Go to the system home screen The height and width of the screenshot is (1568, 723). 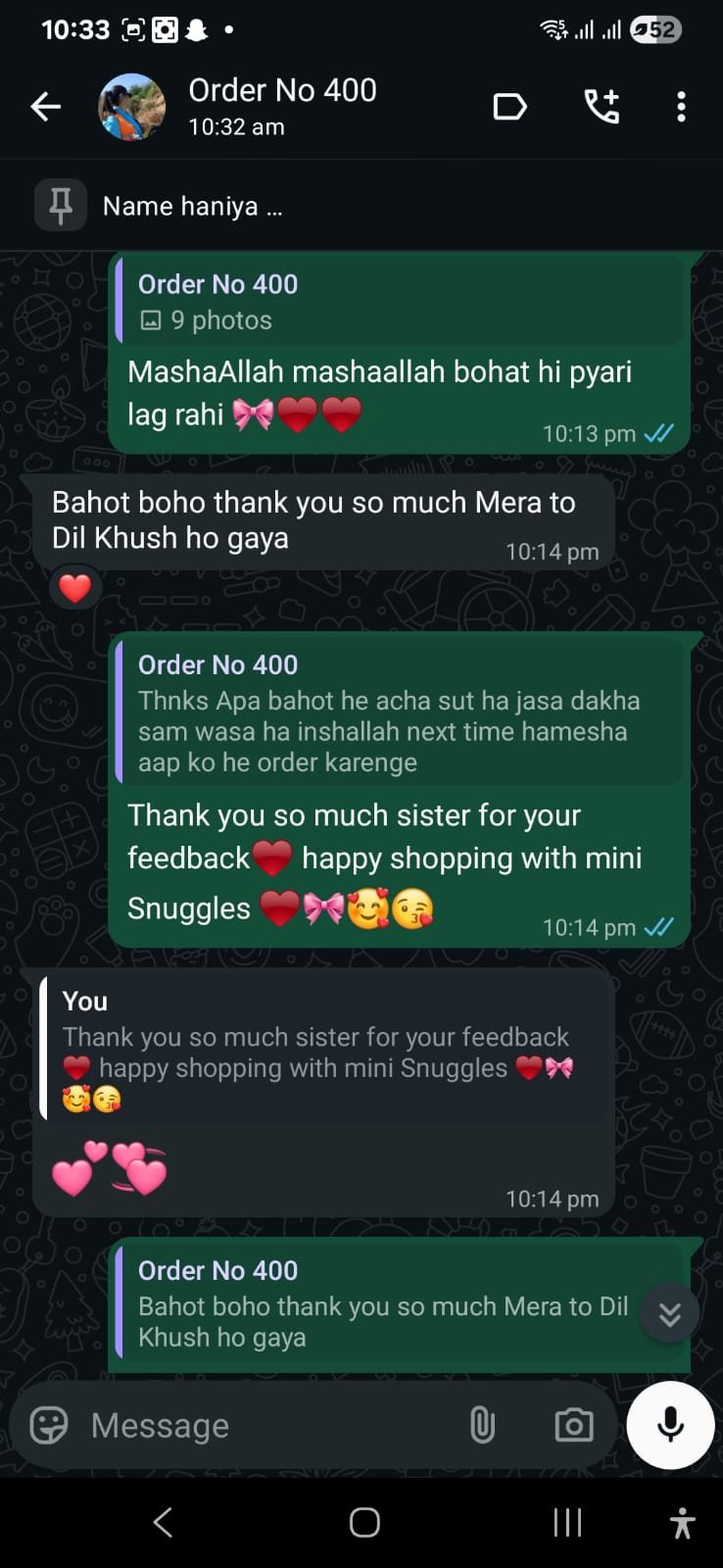(x=364, y=1522)
